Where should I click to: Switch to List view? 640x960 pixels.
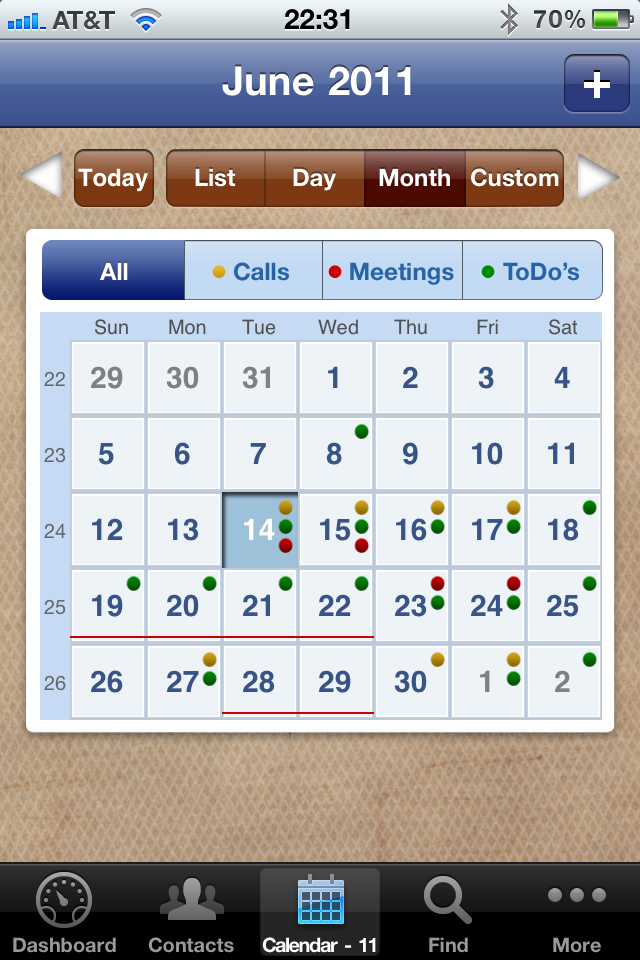(x=215, y=178)
